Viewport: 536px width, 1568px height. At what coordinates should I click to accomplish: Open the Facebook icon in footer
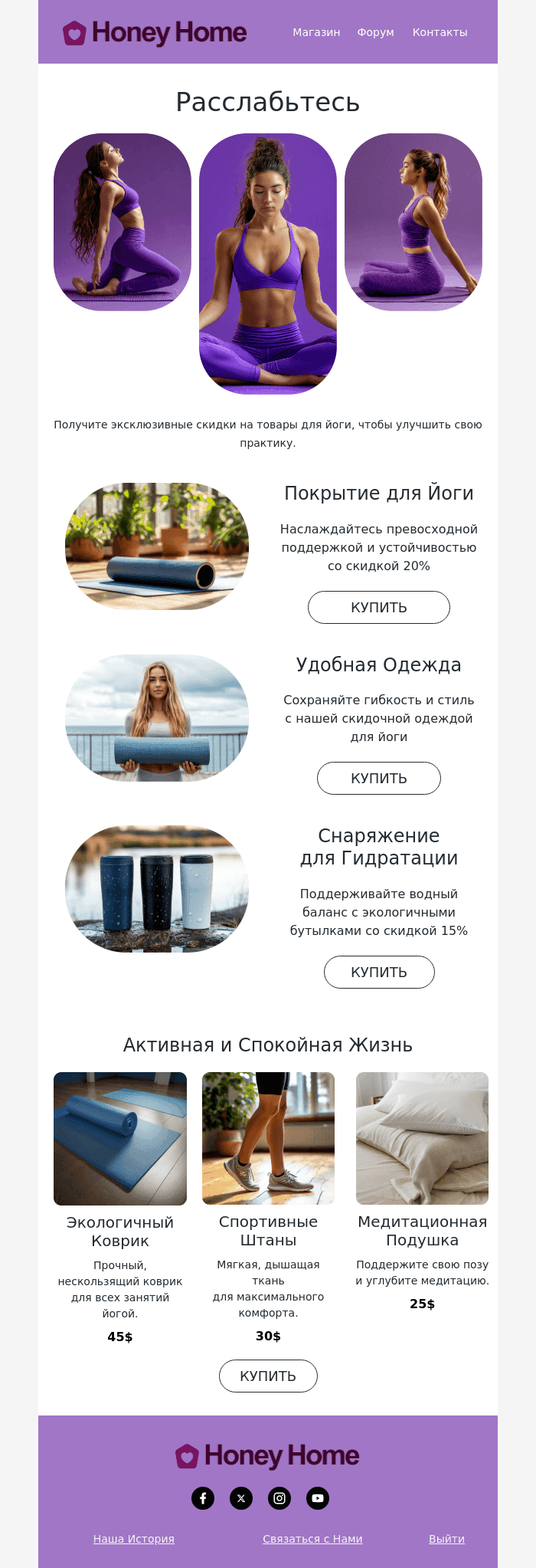coord(203,1498)
